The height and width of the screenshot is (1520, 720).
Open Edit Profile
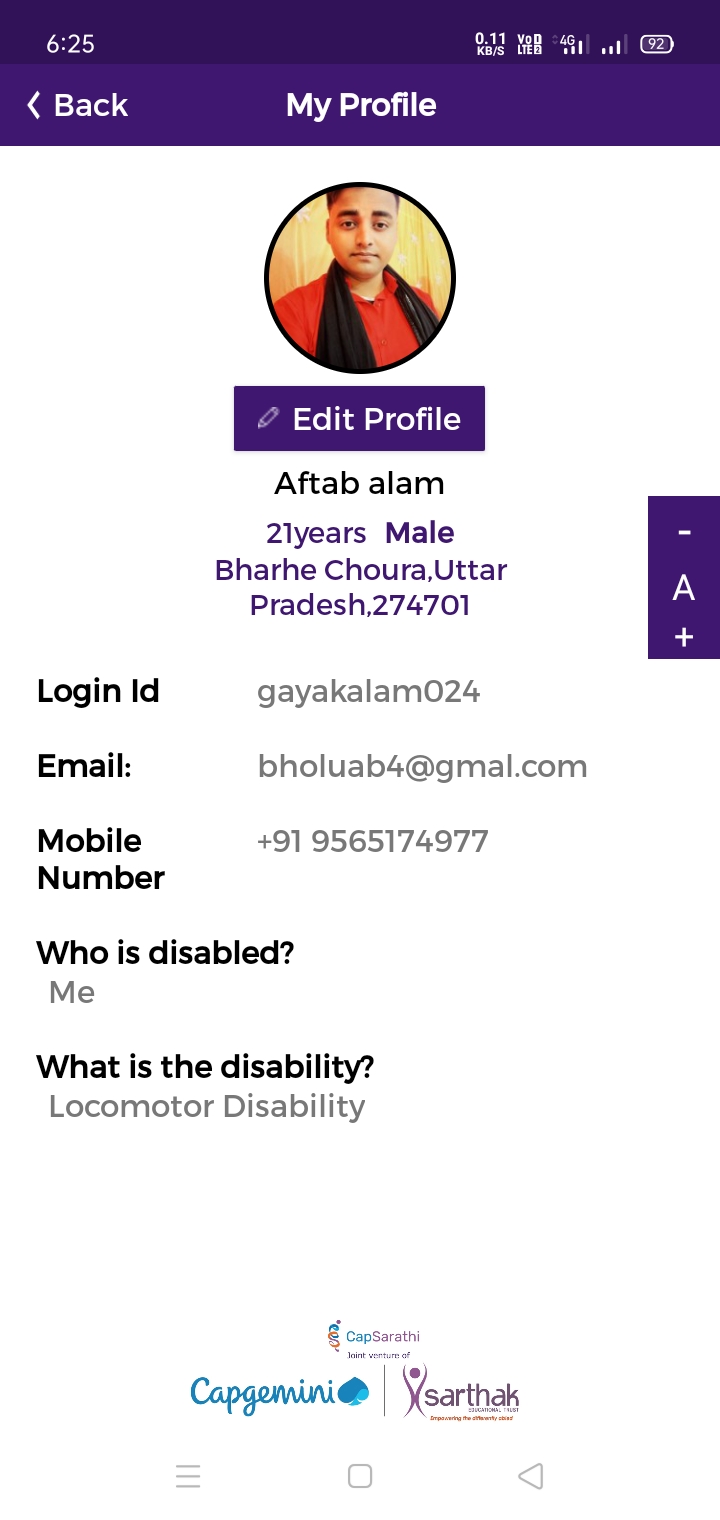pyautogui.click(x=359, y=418)
